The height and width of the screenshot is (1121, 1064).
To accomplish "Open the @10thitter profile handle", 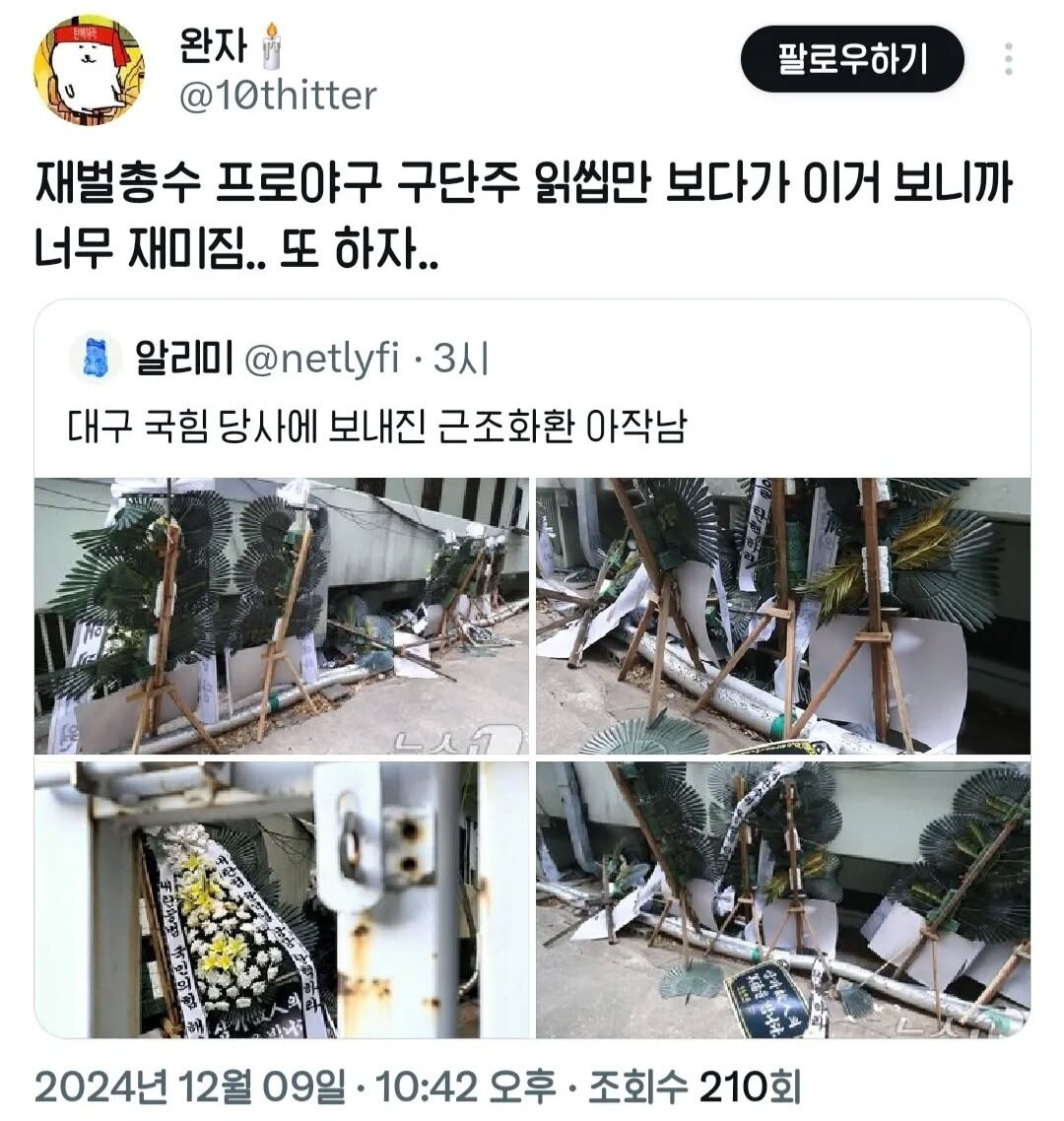I will [277, 97].
